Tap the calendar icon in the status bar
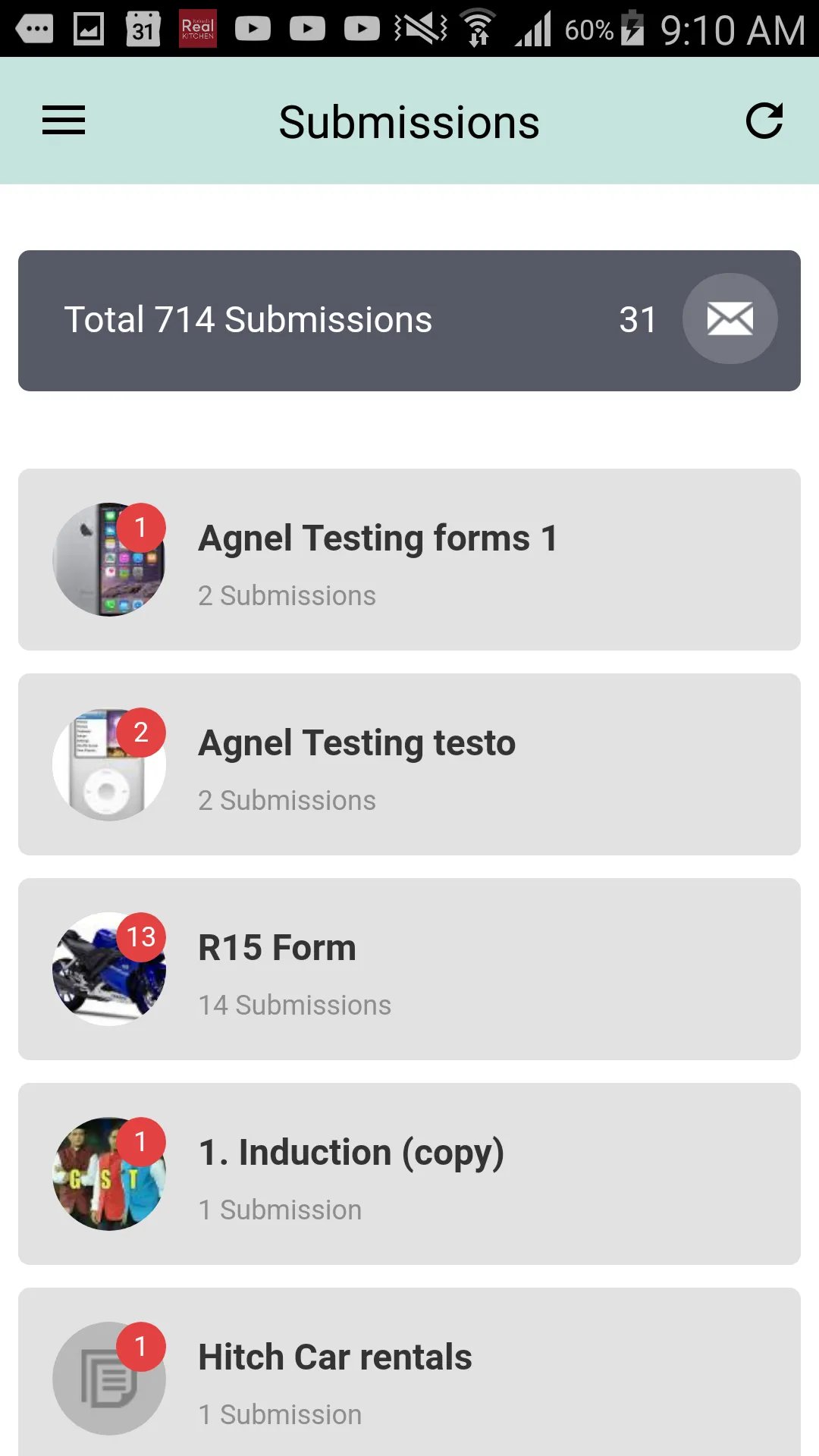The height and width of the screenshot is (1456, 819). (x=141, y=28)
